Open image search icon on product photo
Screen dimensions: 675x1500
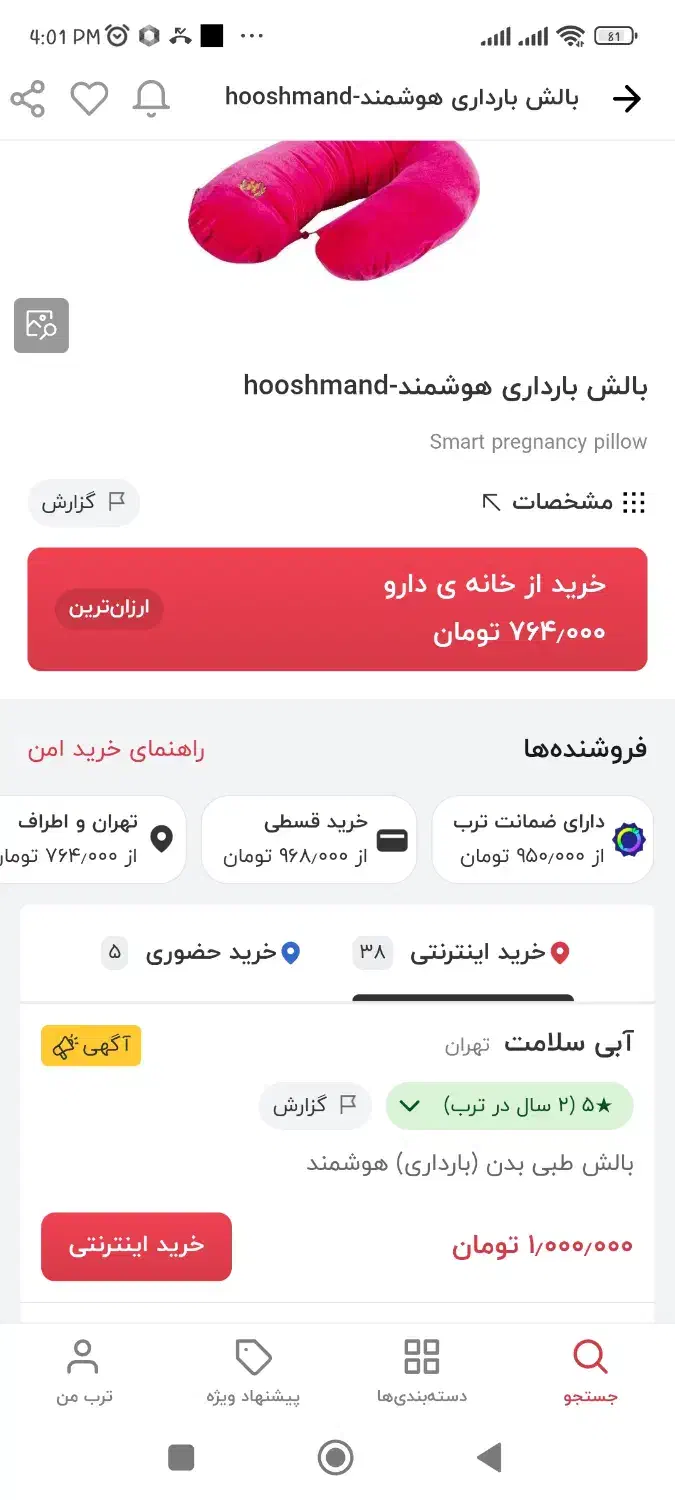point(41,325)
